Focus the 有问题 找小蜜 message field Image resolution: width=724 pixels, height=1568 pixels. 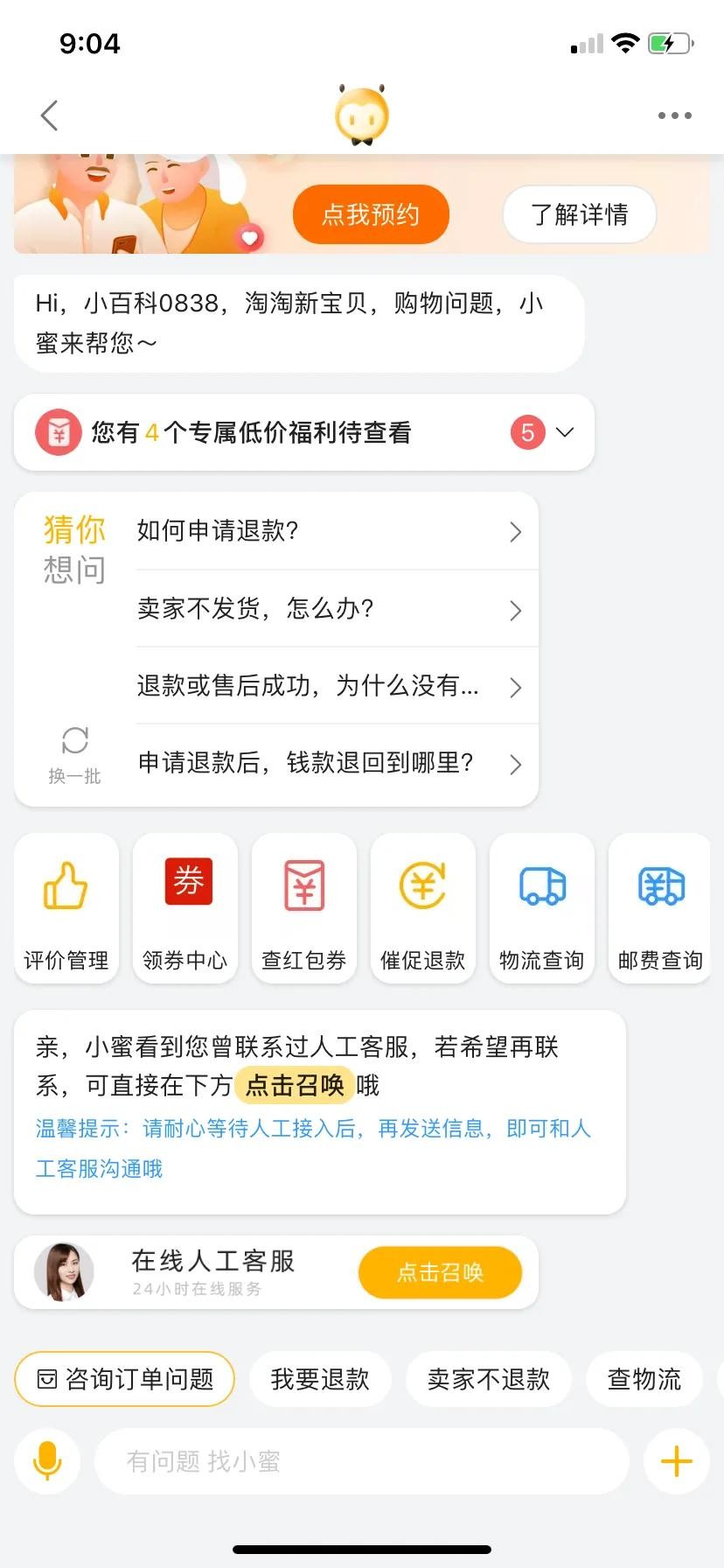362,1461
